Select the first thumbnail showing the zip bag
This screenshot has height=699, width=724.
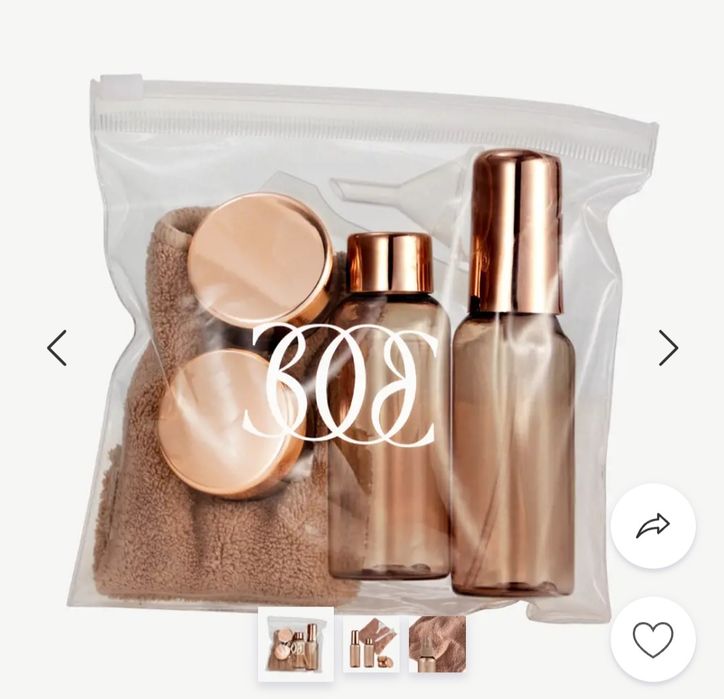click(x=295, y=644)
